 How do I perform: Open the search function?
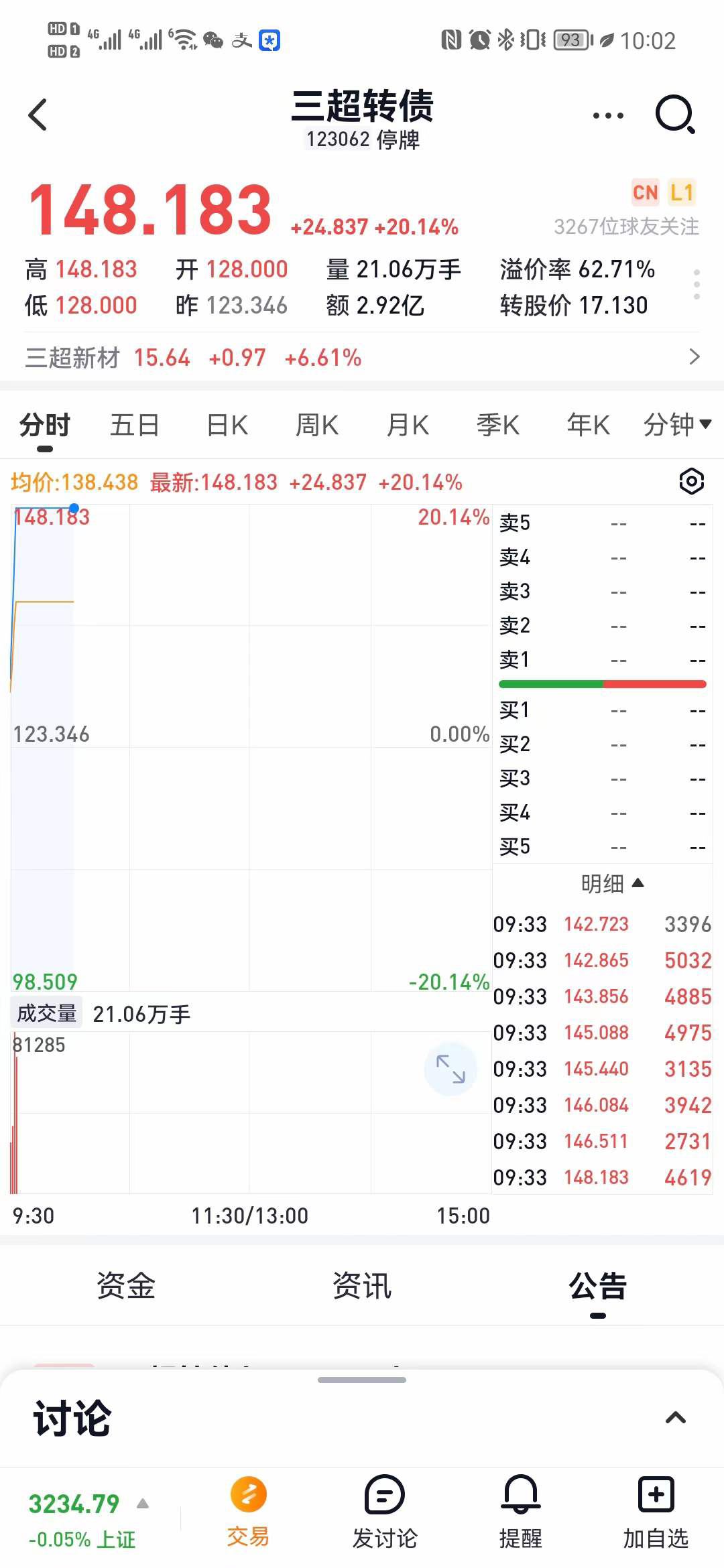click(675, 114)
